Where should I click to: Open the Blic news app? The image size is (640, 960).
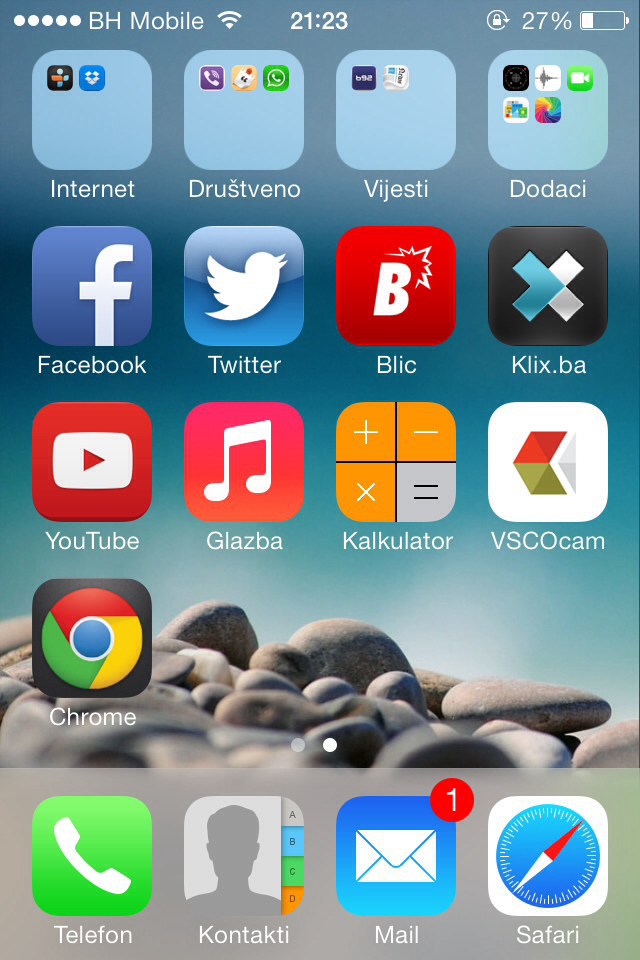(396, 286)
